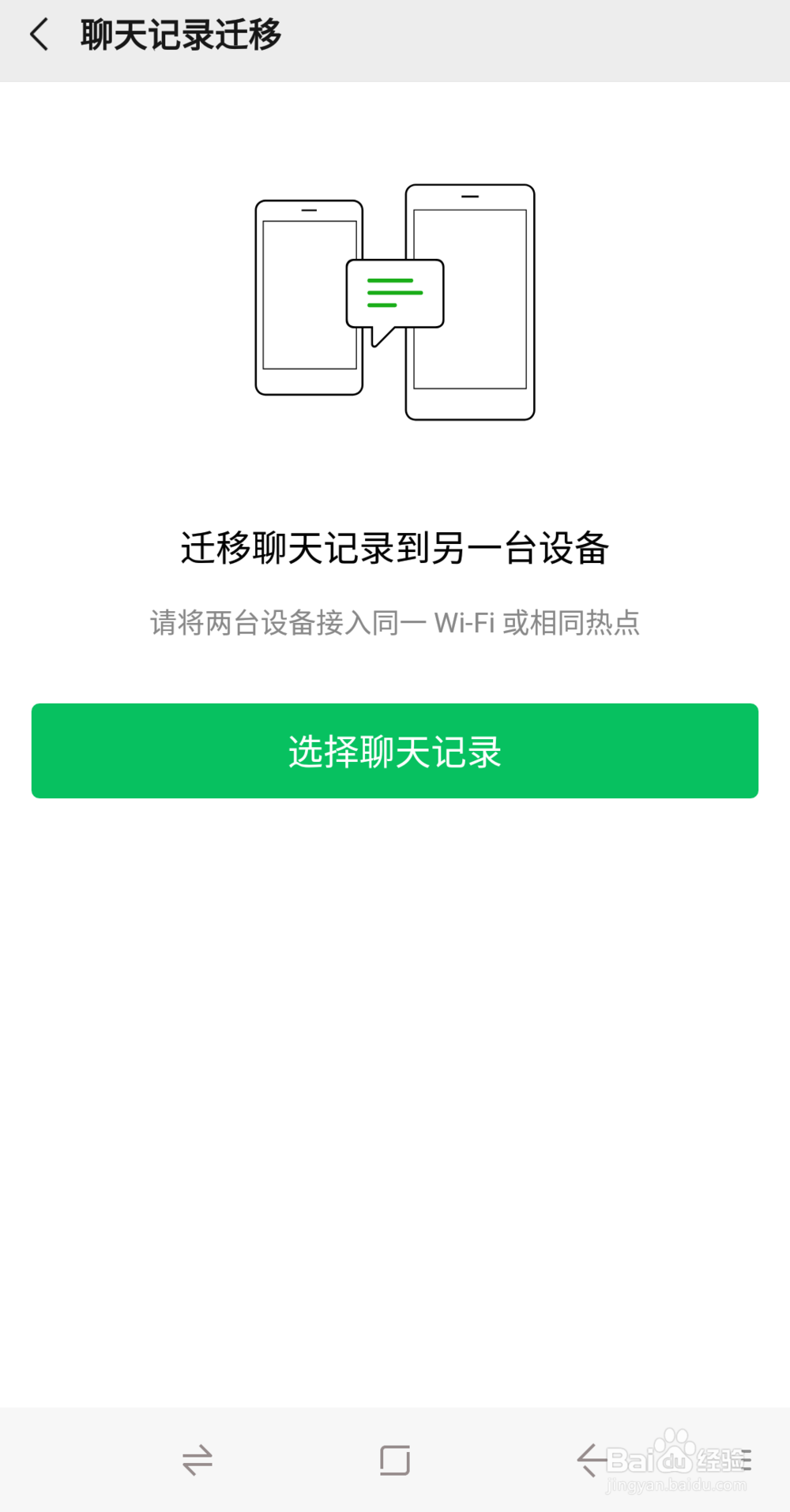
Task: Click the Wi-Fi instruction subtitle text
Action: click(x=395, y=624)
